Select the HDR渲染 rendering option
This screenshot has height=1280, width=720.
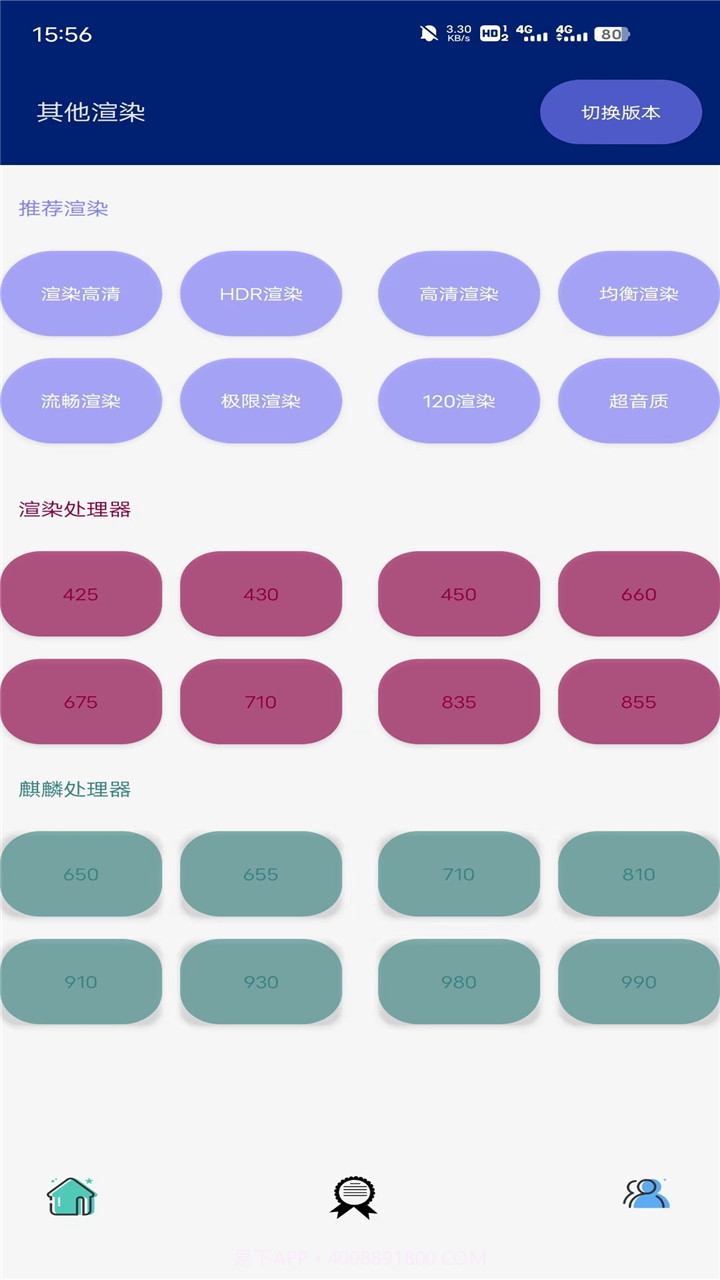tap(261, 293)
